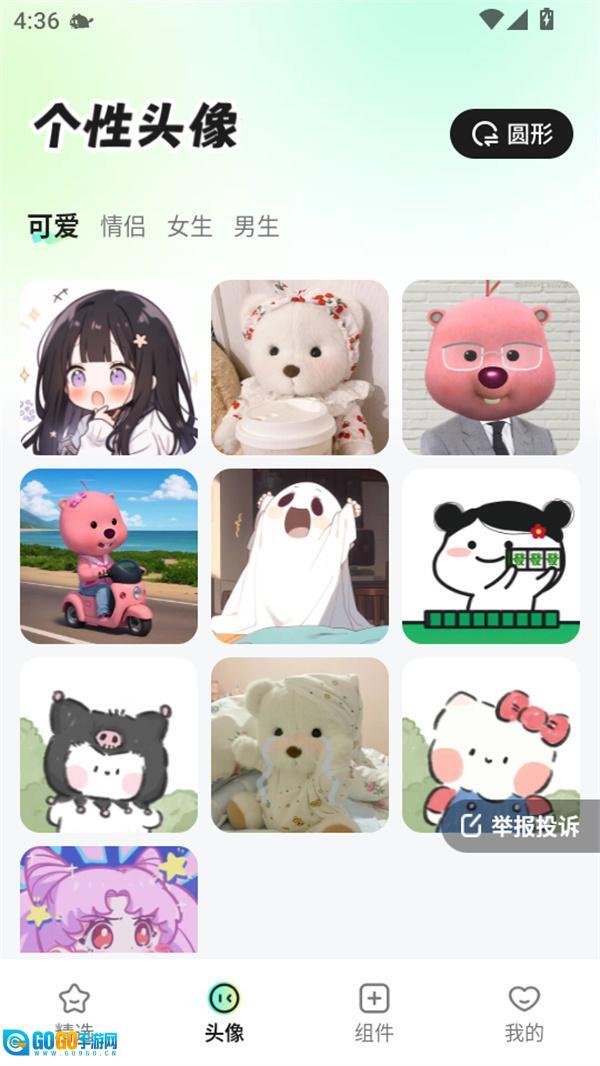
Task: Show avatars under the 女生 tab
Action: pyautogui.click(x=190, y=227)
